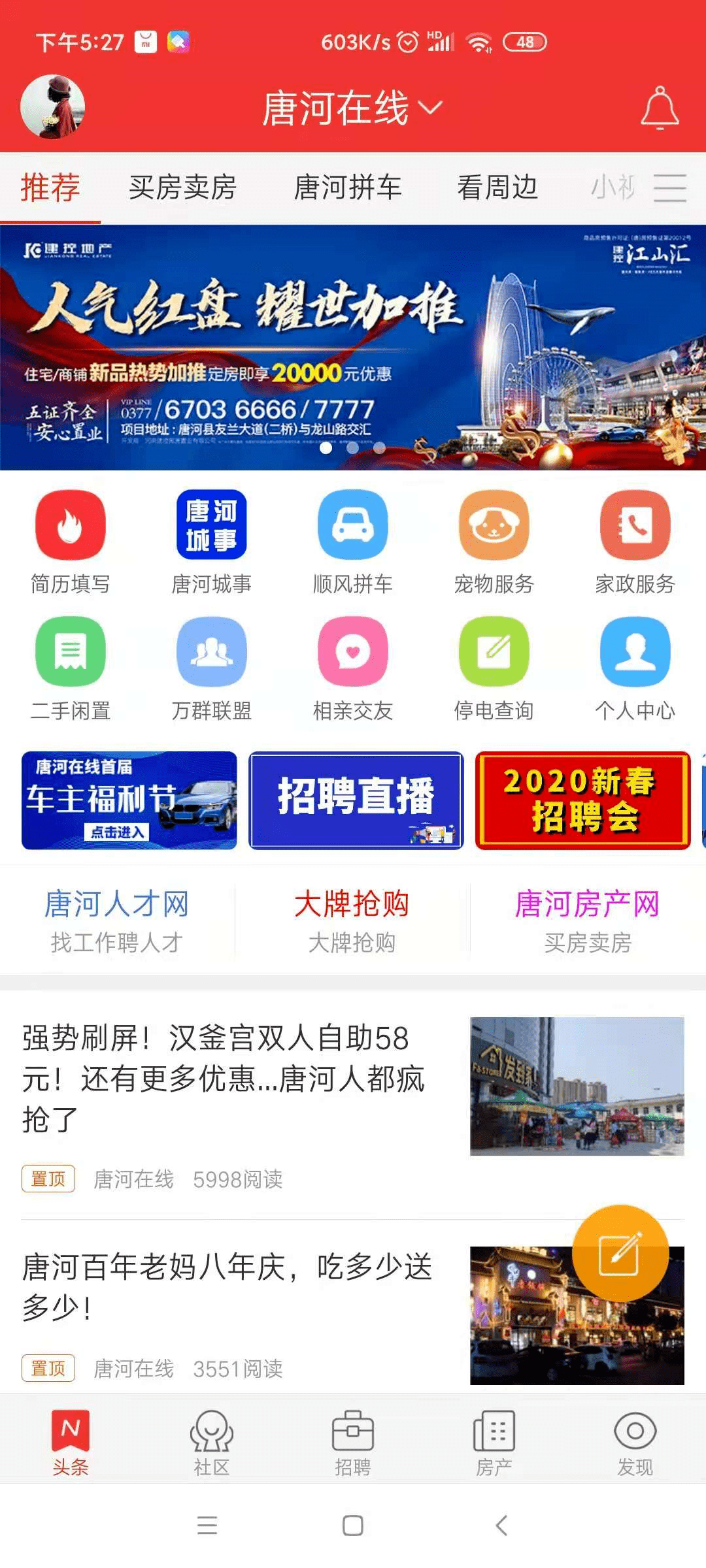
Task: Expand the 唐河在线 dropdown
Action: [x=352, y=108]
